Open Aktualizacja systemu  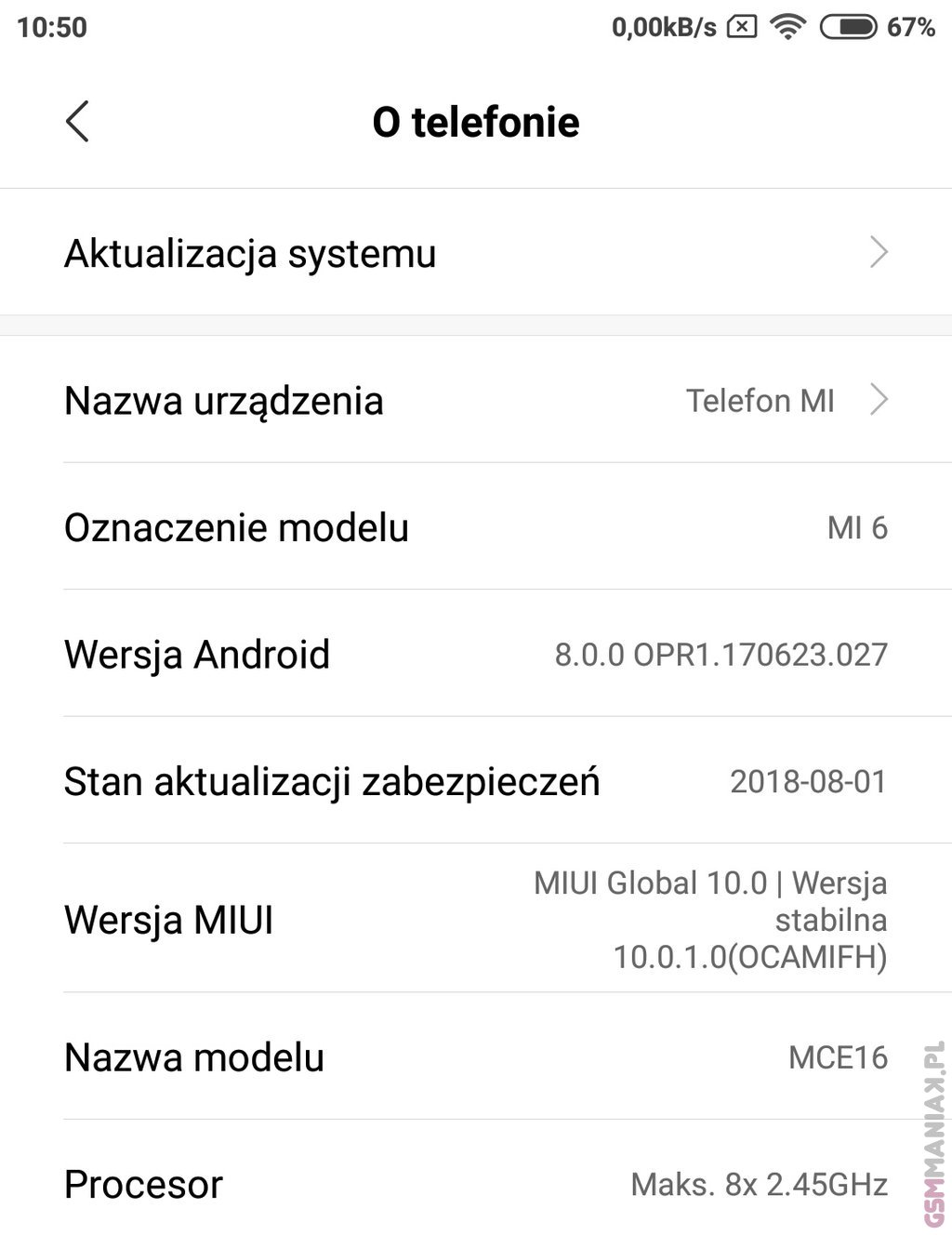475,253
